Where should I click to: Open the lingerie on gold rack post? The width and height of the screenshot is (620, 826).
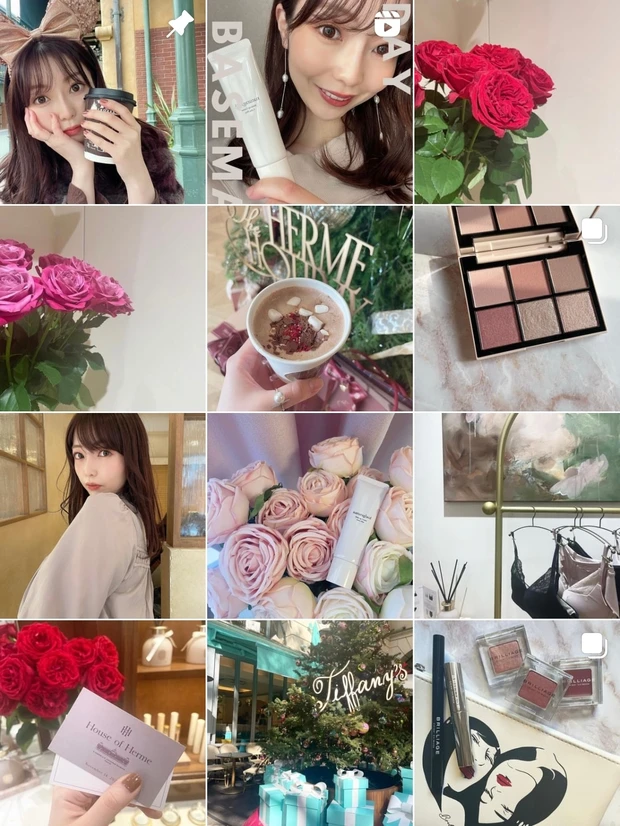tap(517, 515)
